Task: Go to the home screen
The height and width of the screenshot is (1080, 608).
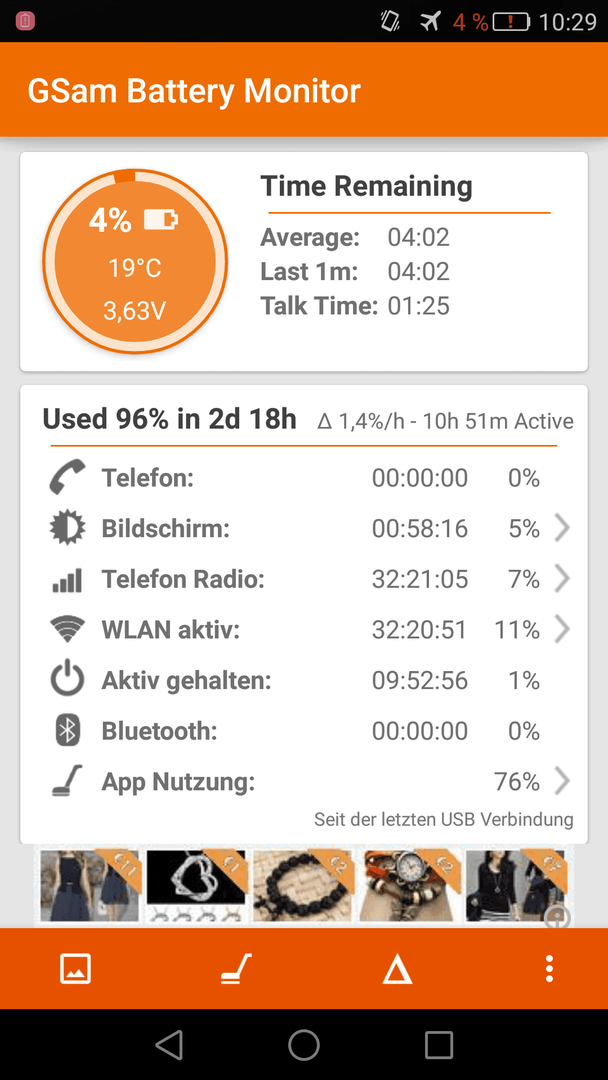Action: pyautogui.click(x=304, y=1044)
